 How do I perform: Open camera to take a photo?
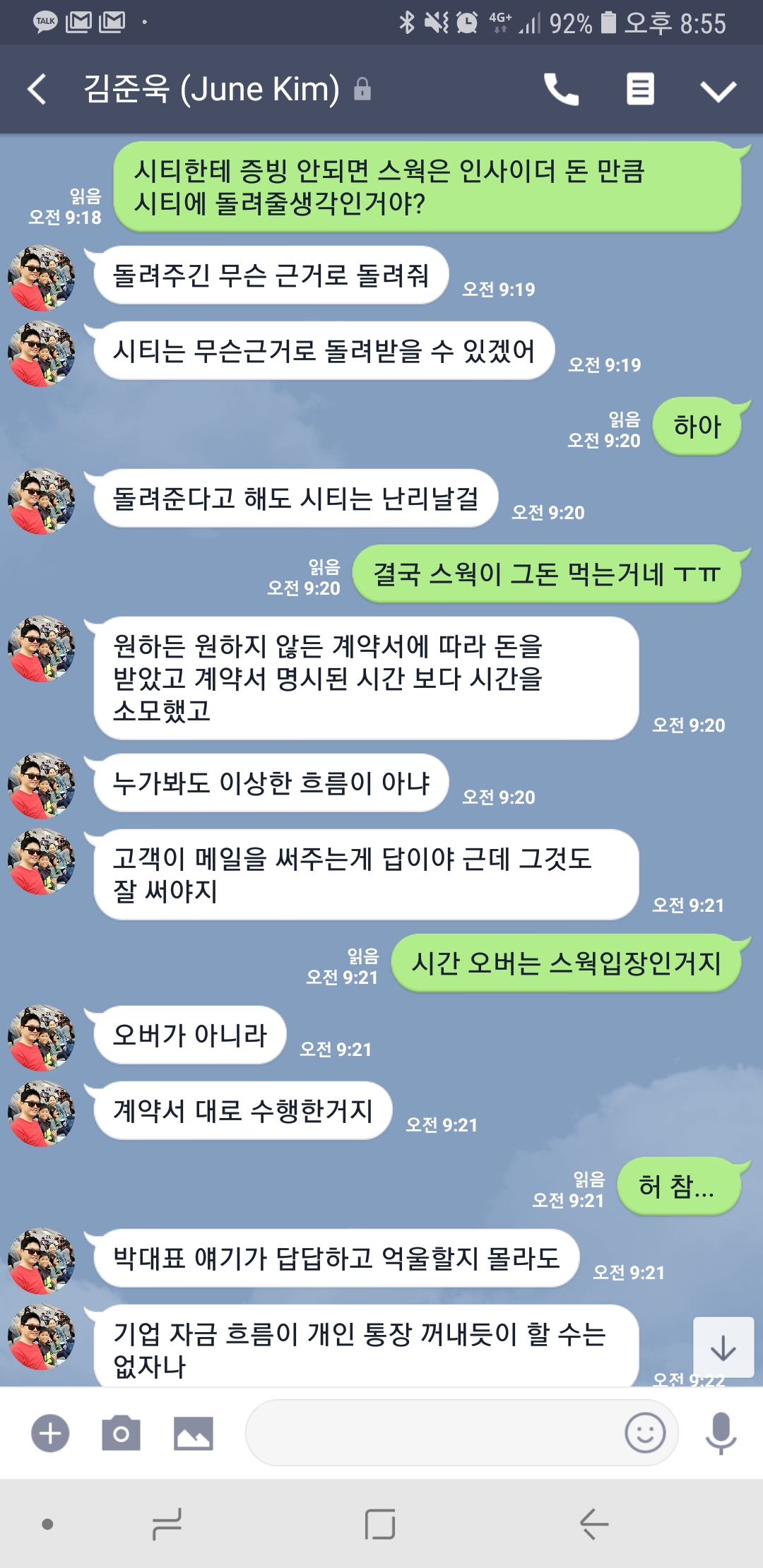(121, 1433)
